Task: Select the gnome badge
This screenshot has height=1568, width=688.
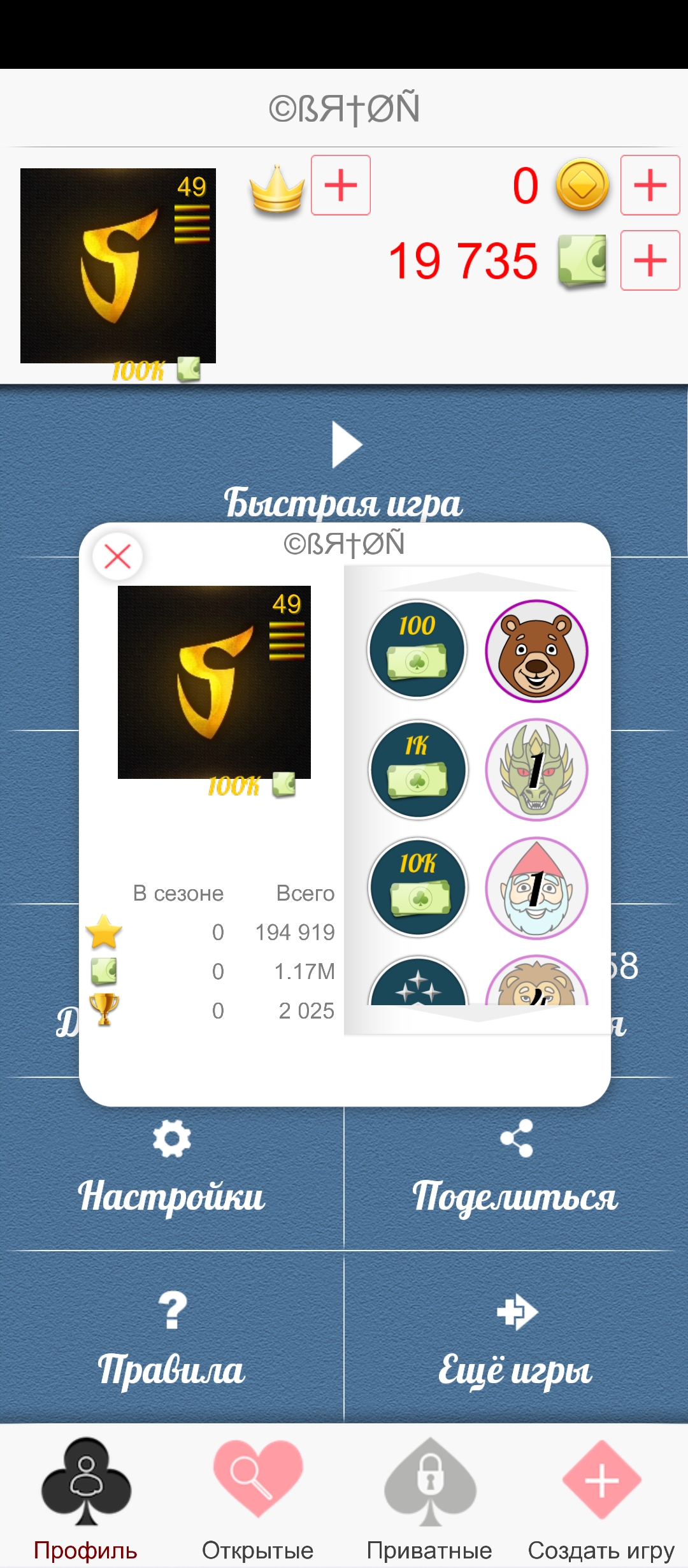Action: (536, 888)
